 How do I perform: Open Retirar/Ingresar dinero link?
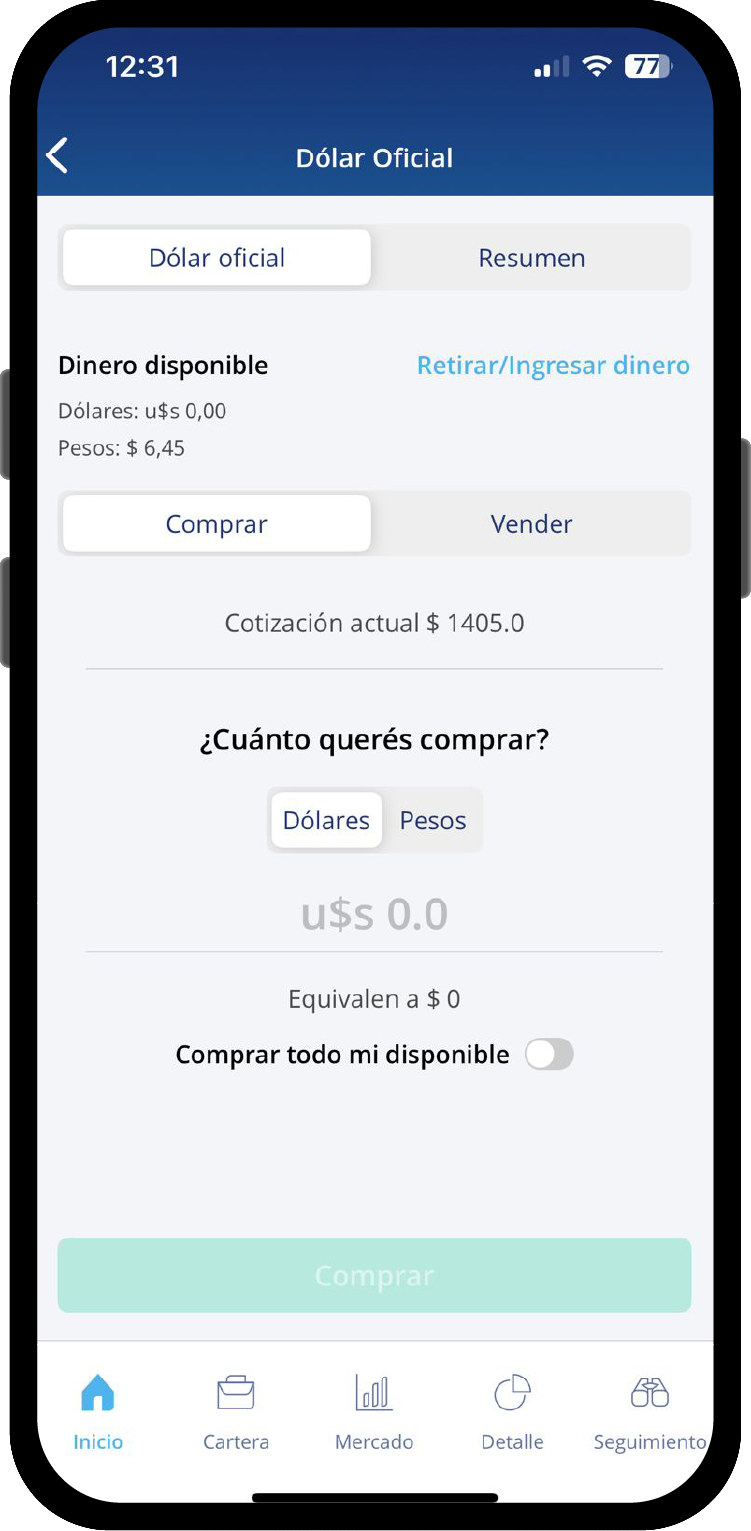click(553, 366)
